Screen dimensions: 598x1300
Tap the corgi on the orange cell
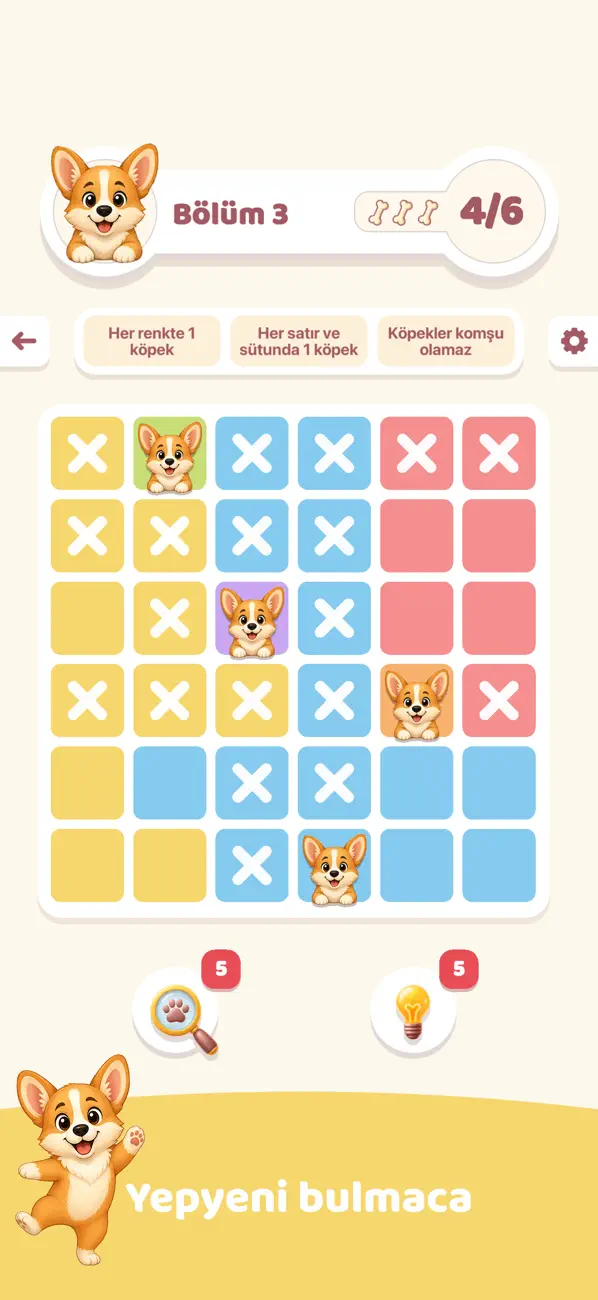click(417, 702)
